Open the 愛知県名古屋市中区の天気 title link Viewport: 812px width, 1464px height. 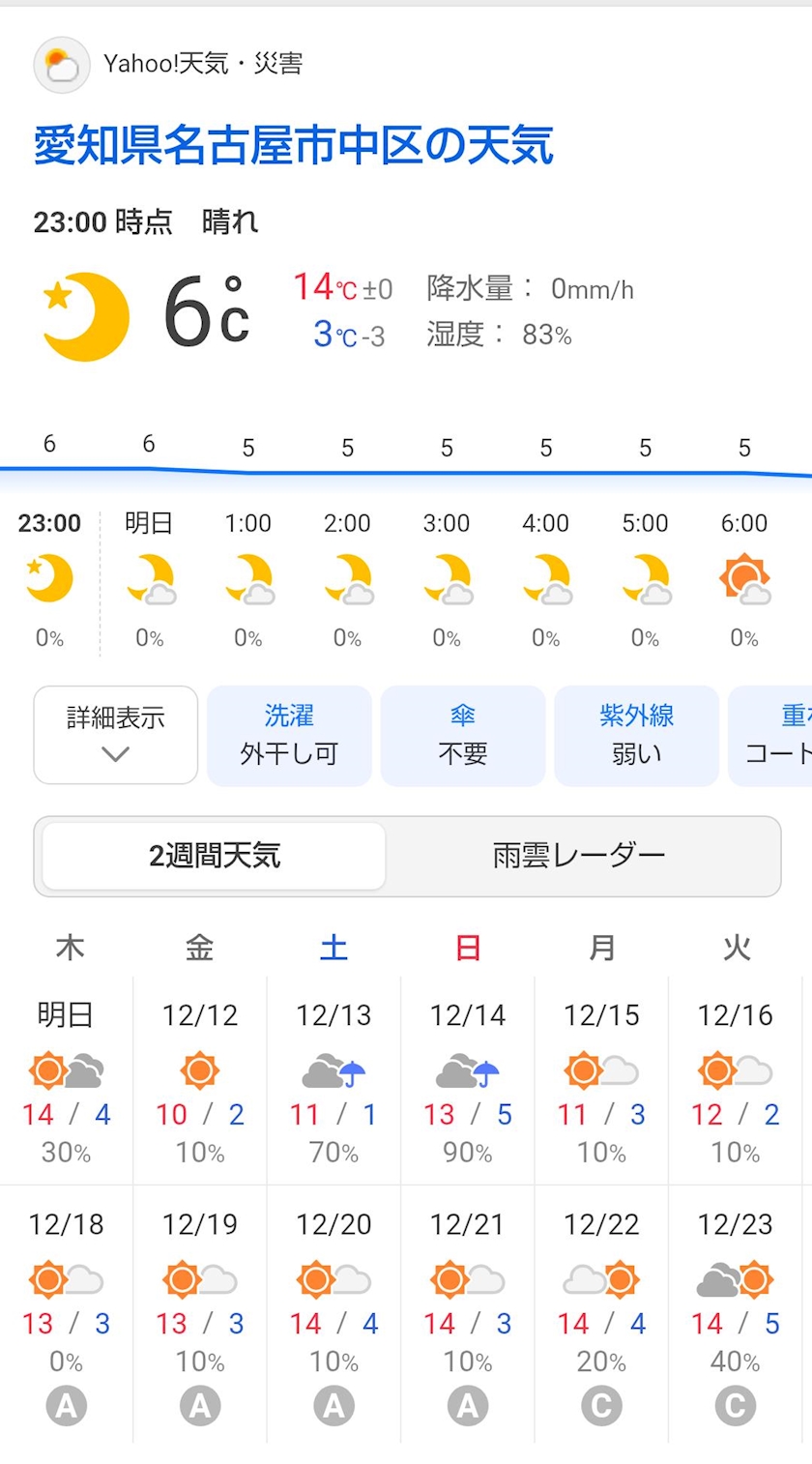coord(293,146)
